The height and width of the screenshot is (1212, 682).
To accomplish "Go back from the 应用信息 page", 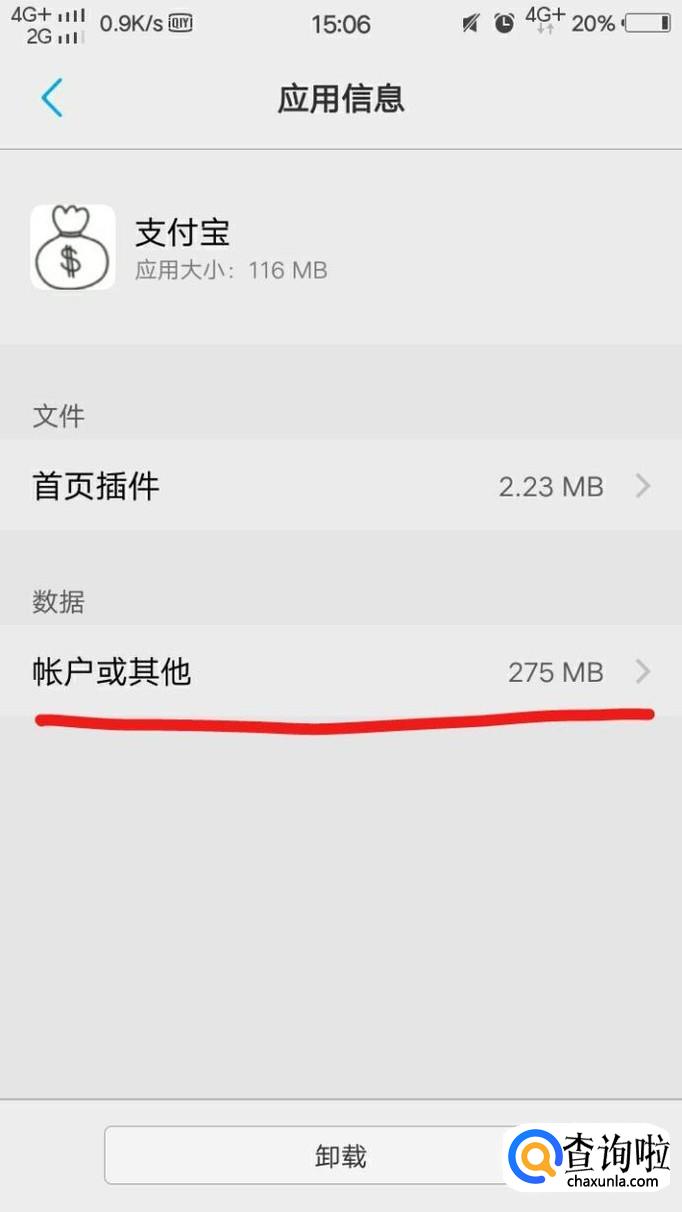I will pos(52,98).
